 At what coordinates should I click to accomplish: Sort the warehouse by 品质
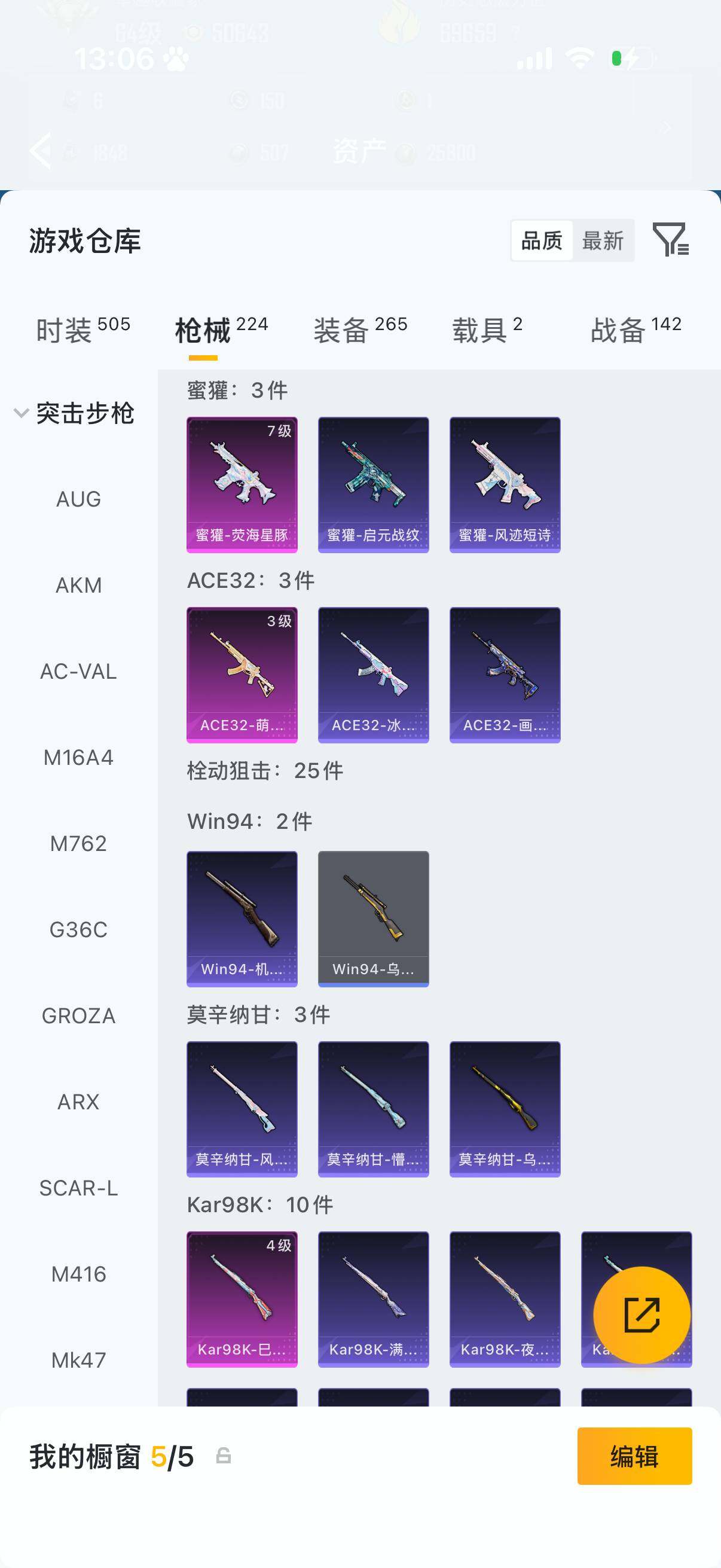click(542, 240)
